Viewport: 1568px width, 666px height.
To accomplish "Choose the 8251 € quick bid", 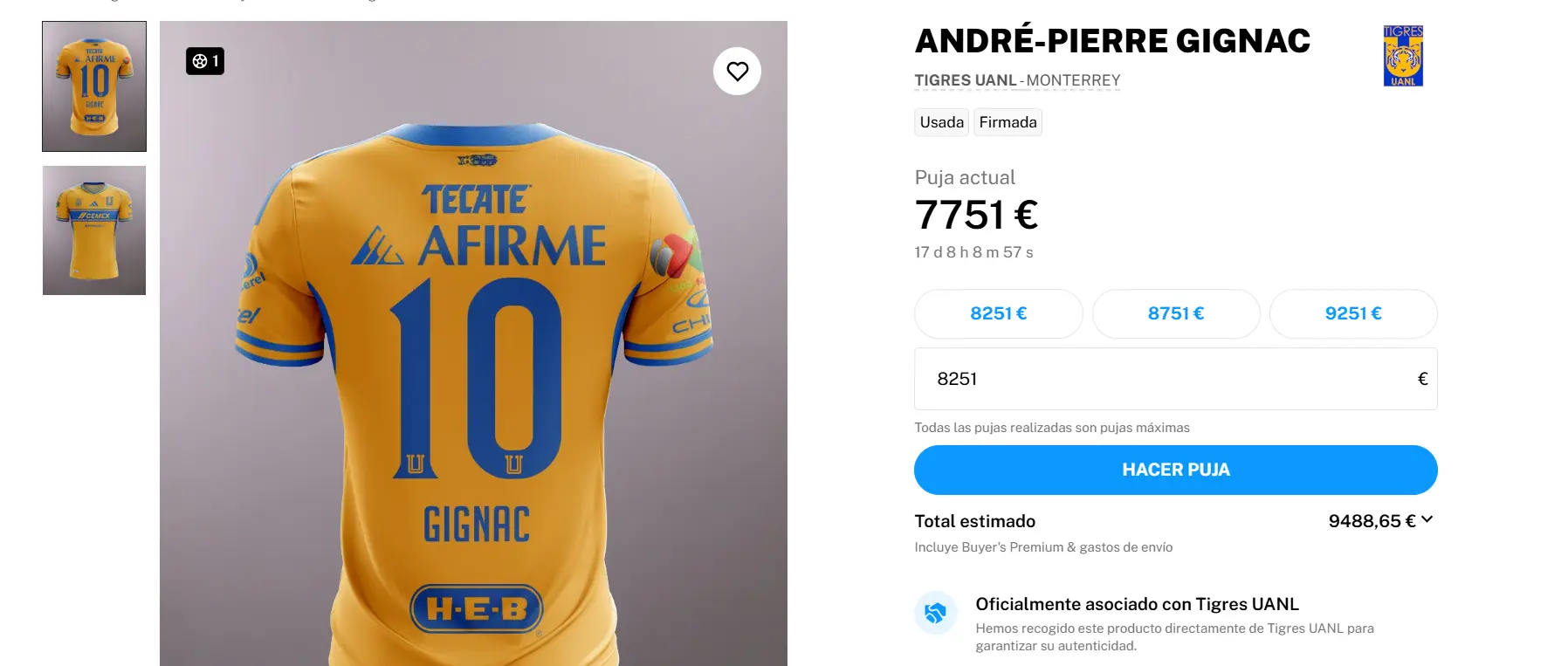I will click(998, 313).
